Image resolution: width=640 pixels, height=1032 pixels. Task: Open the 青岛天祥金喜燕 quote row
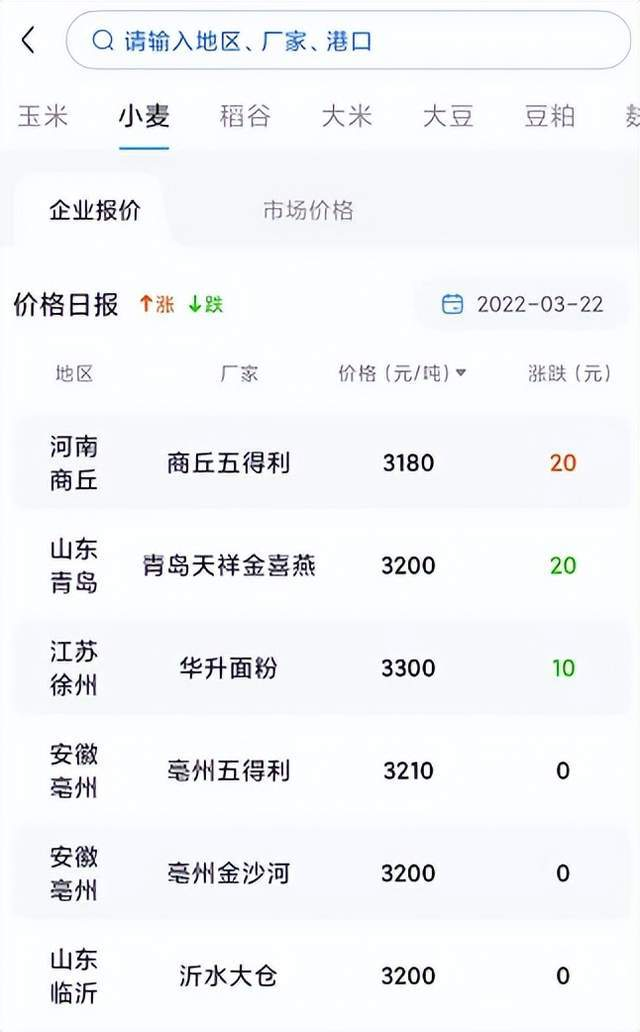[321, 565]
